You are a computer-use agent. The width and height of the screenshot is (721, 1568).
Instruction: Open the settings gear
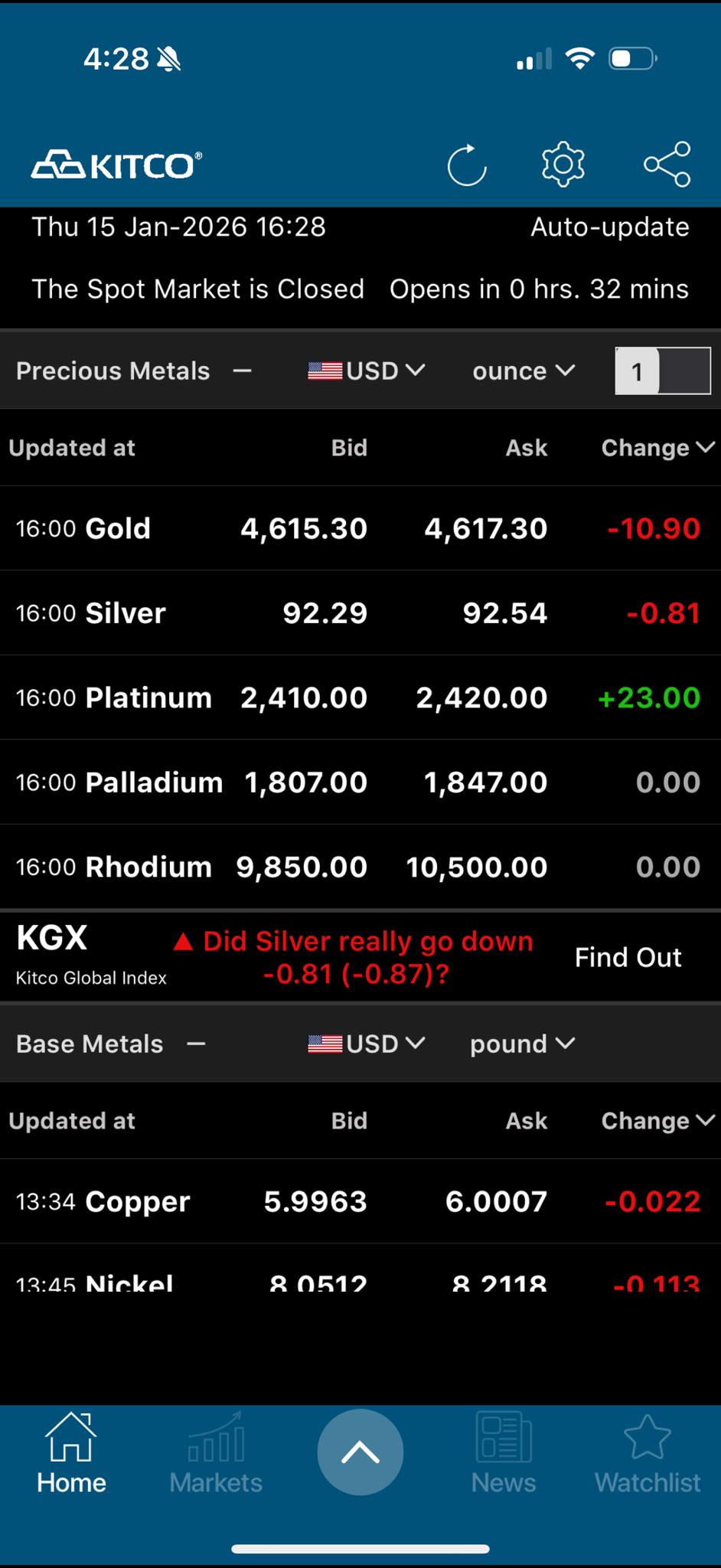(x=563, y=164)
